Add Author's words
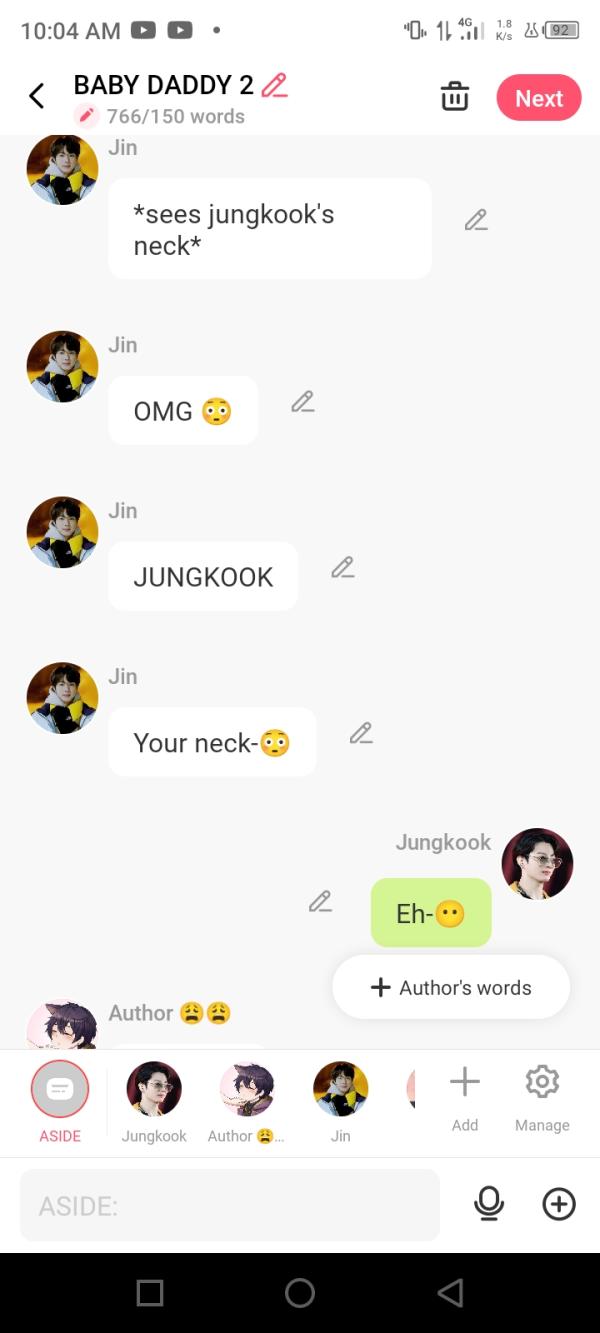The height and width of the screenshot is (1333, 600). pyautogui.click(x=451, y=988)
